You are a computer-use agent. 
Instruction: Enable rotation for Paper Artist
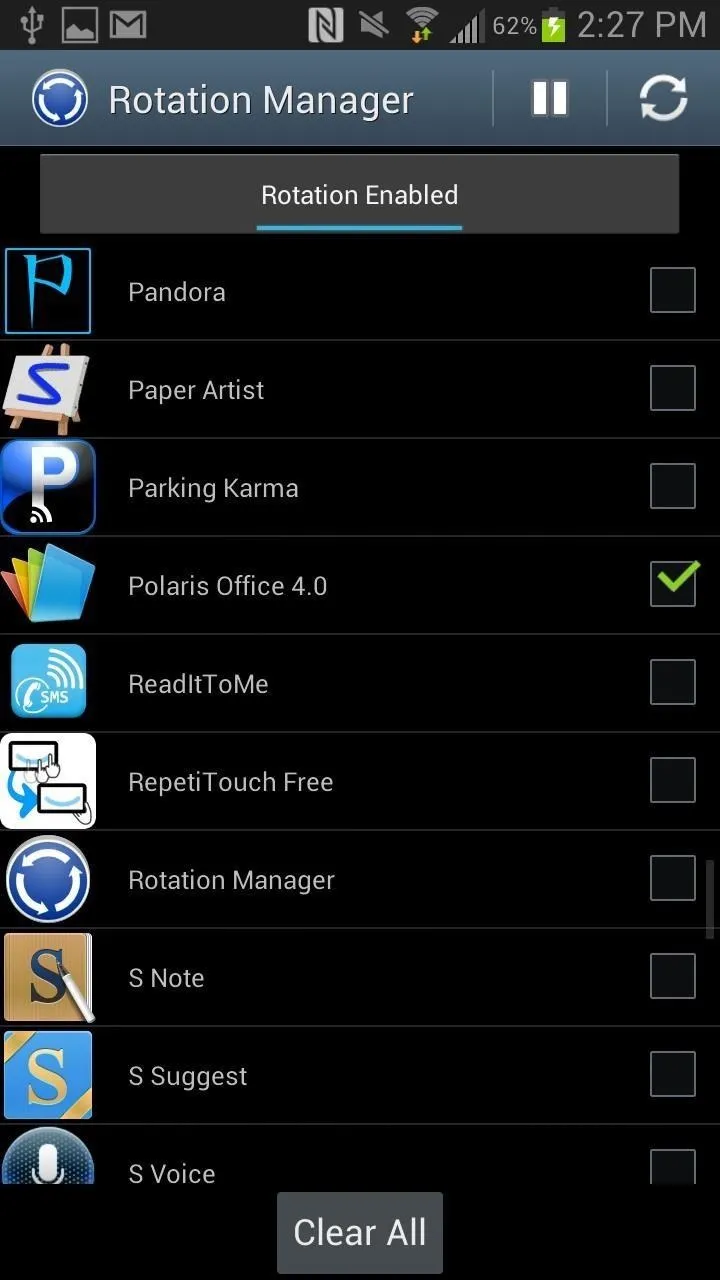pyautogui.click(x=673, y=389)
